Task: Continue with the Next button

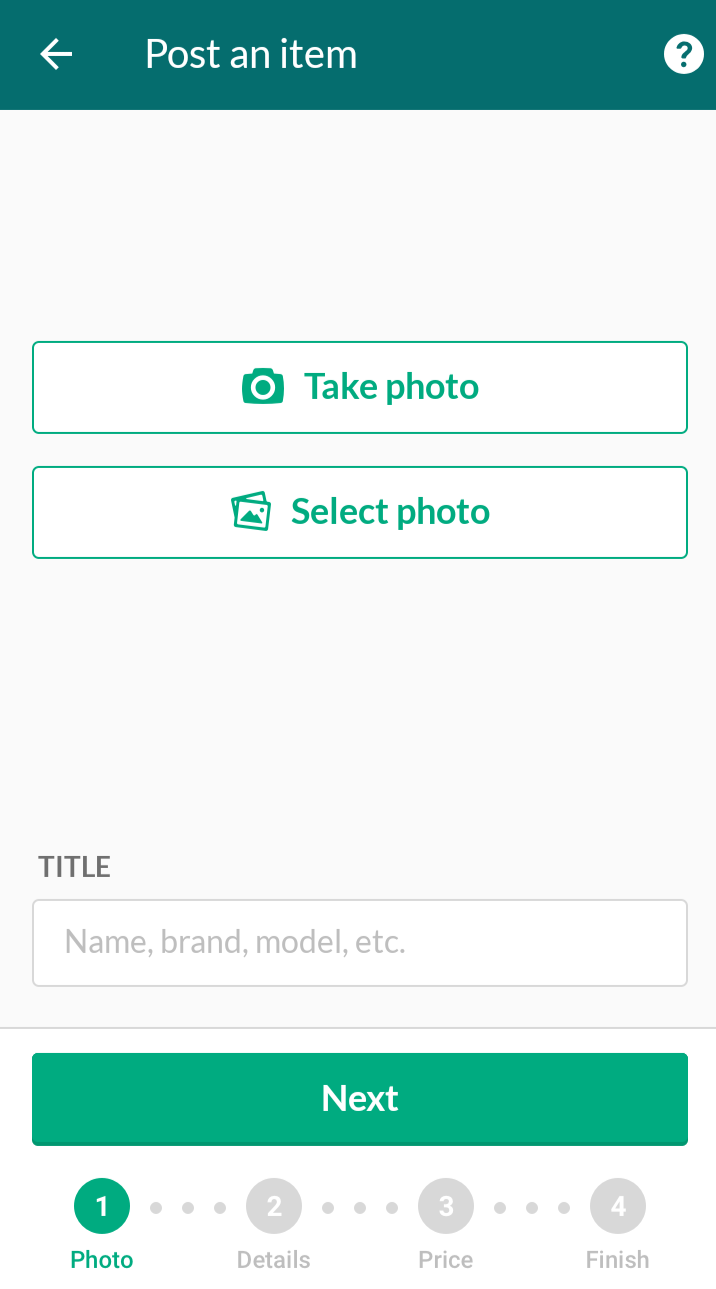Action: point(360,1098)
